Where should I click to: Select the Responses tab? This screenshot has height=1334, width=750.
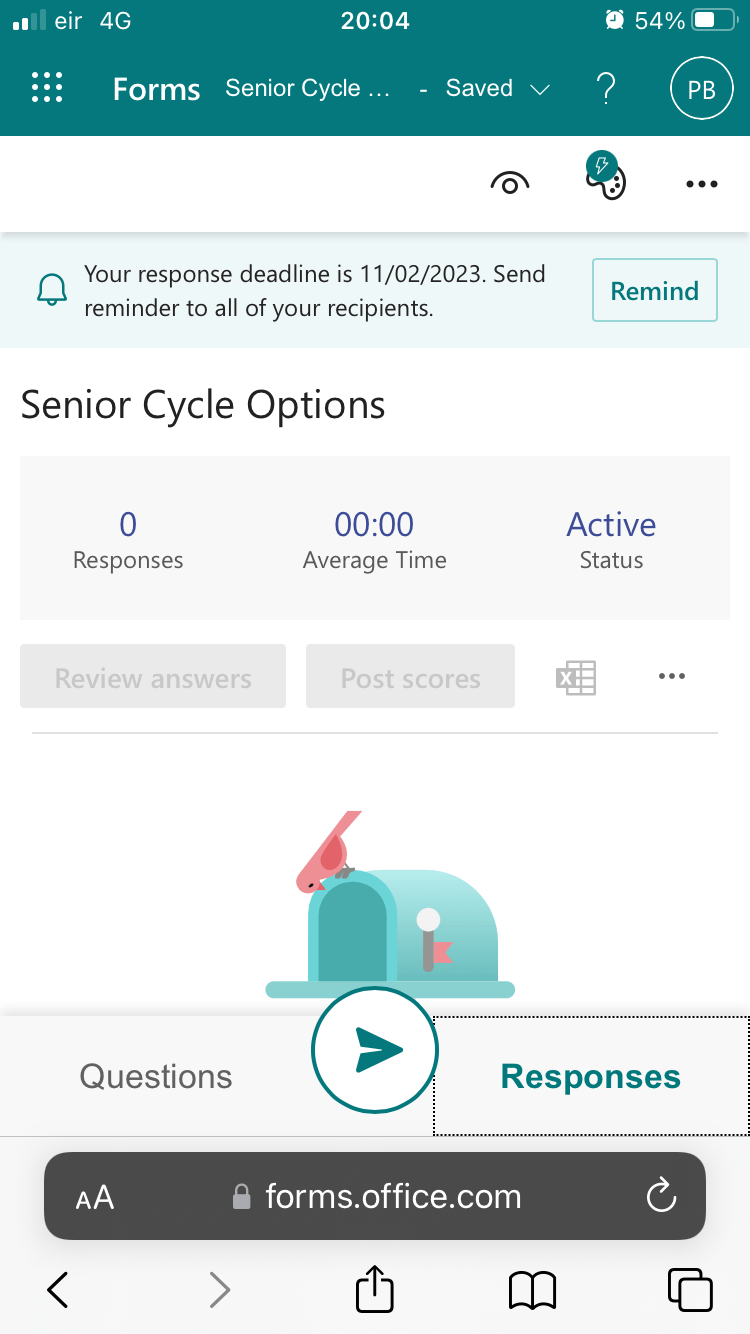click(590, 1076)
